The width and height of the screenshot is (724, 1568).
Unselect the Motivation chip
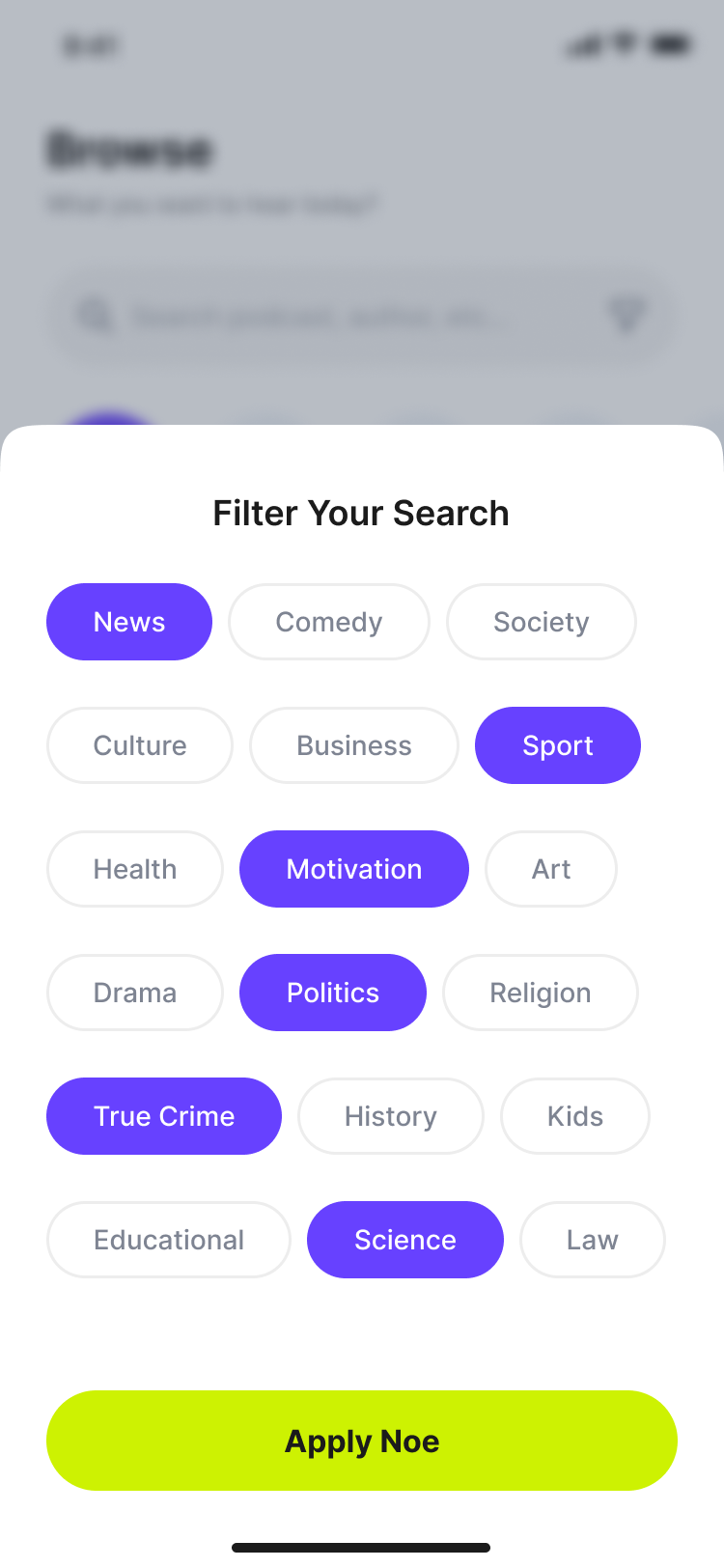point(353,869)
